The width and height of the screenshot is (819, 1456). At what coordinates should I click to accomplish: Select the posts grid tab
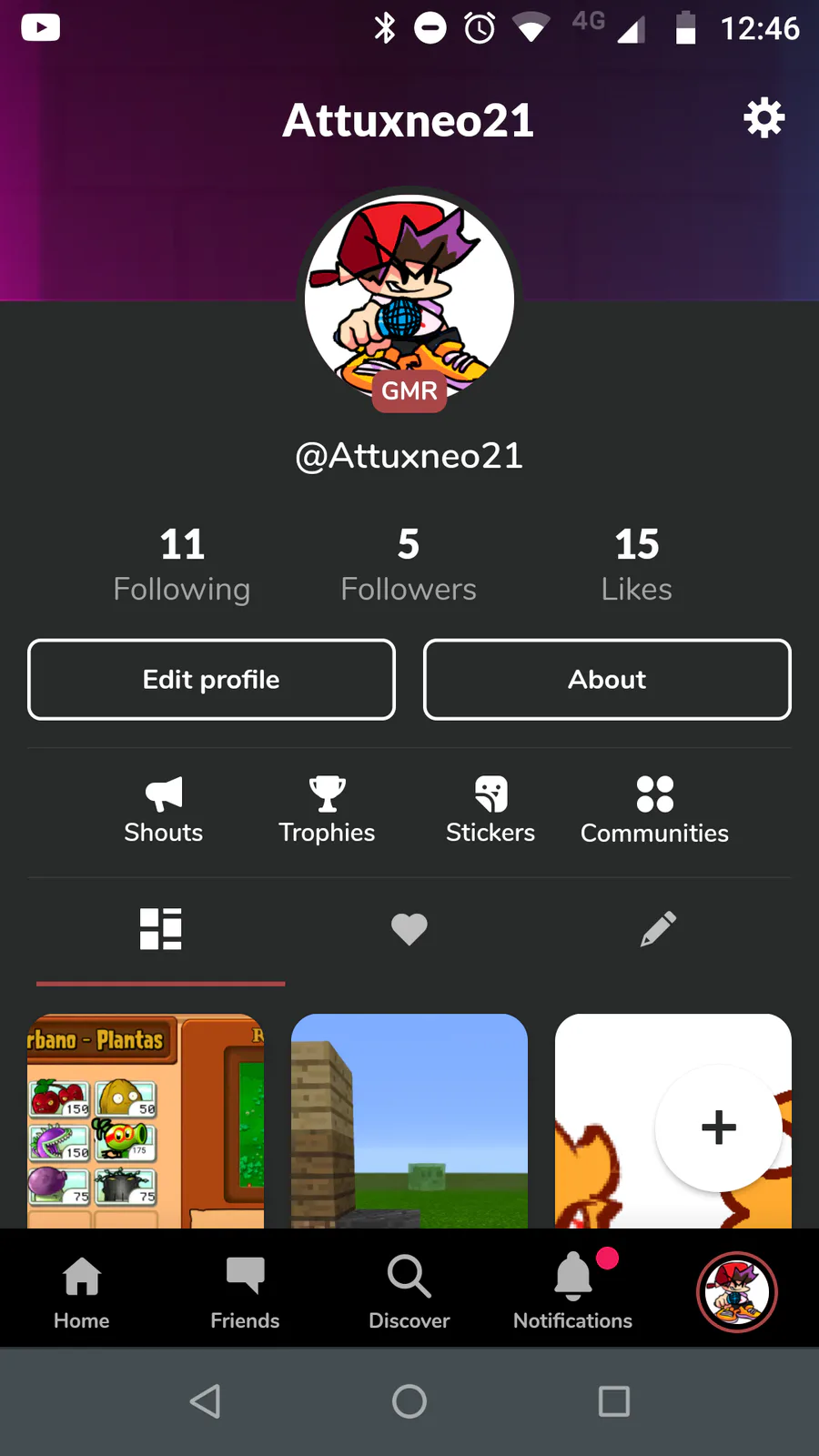coord(161,929)
